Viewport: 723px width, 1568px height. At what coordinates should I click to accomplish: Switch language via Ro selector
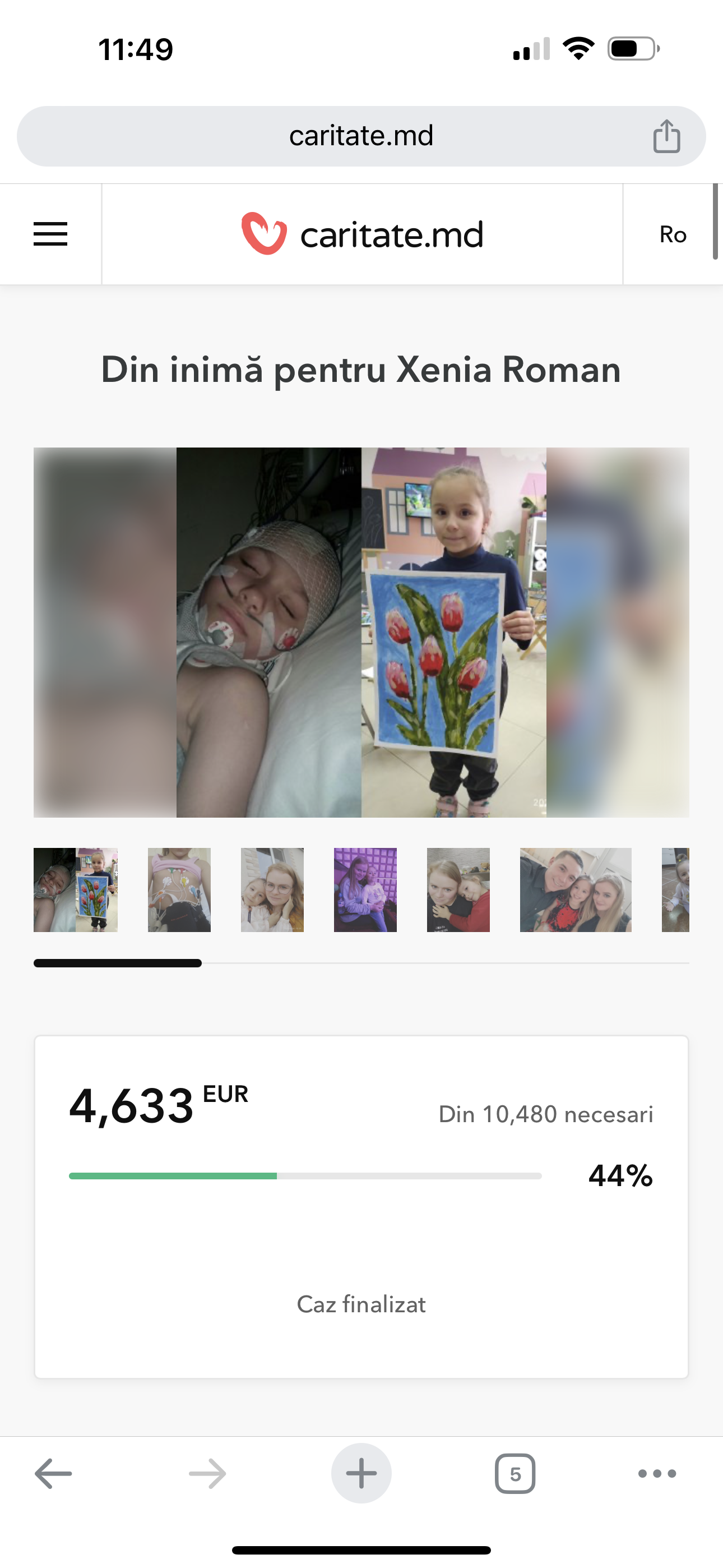pyautogui.click(x=673, y=234)
